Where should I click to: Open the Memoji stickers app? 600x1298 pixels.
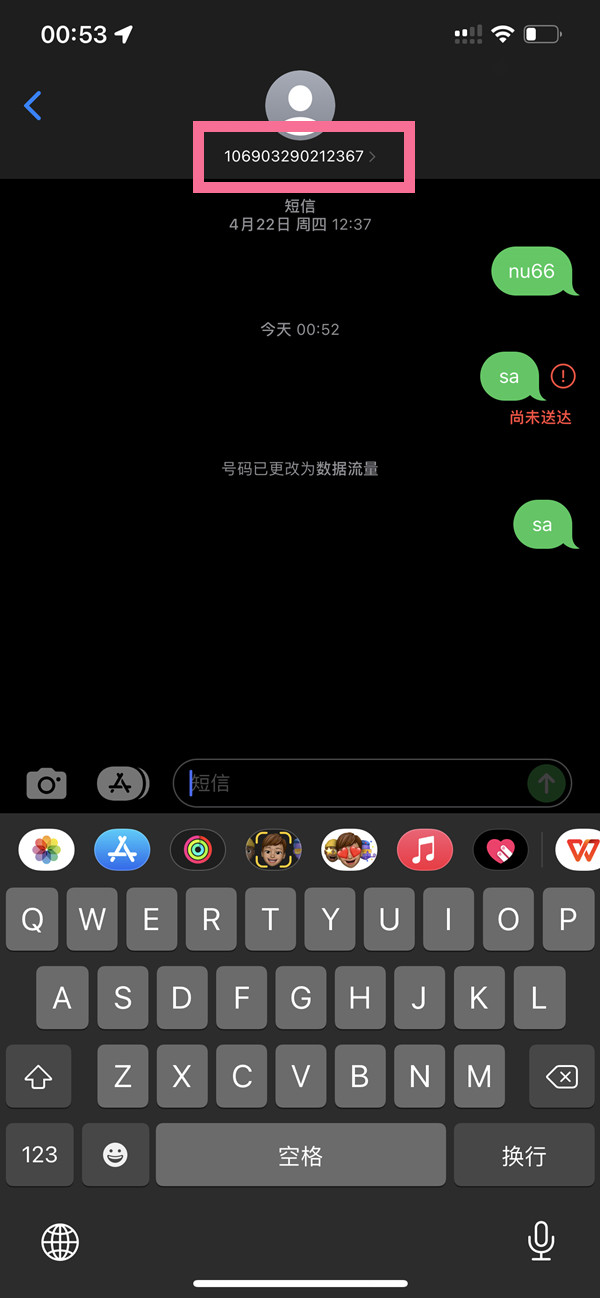coord(349,850)
